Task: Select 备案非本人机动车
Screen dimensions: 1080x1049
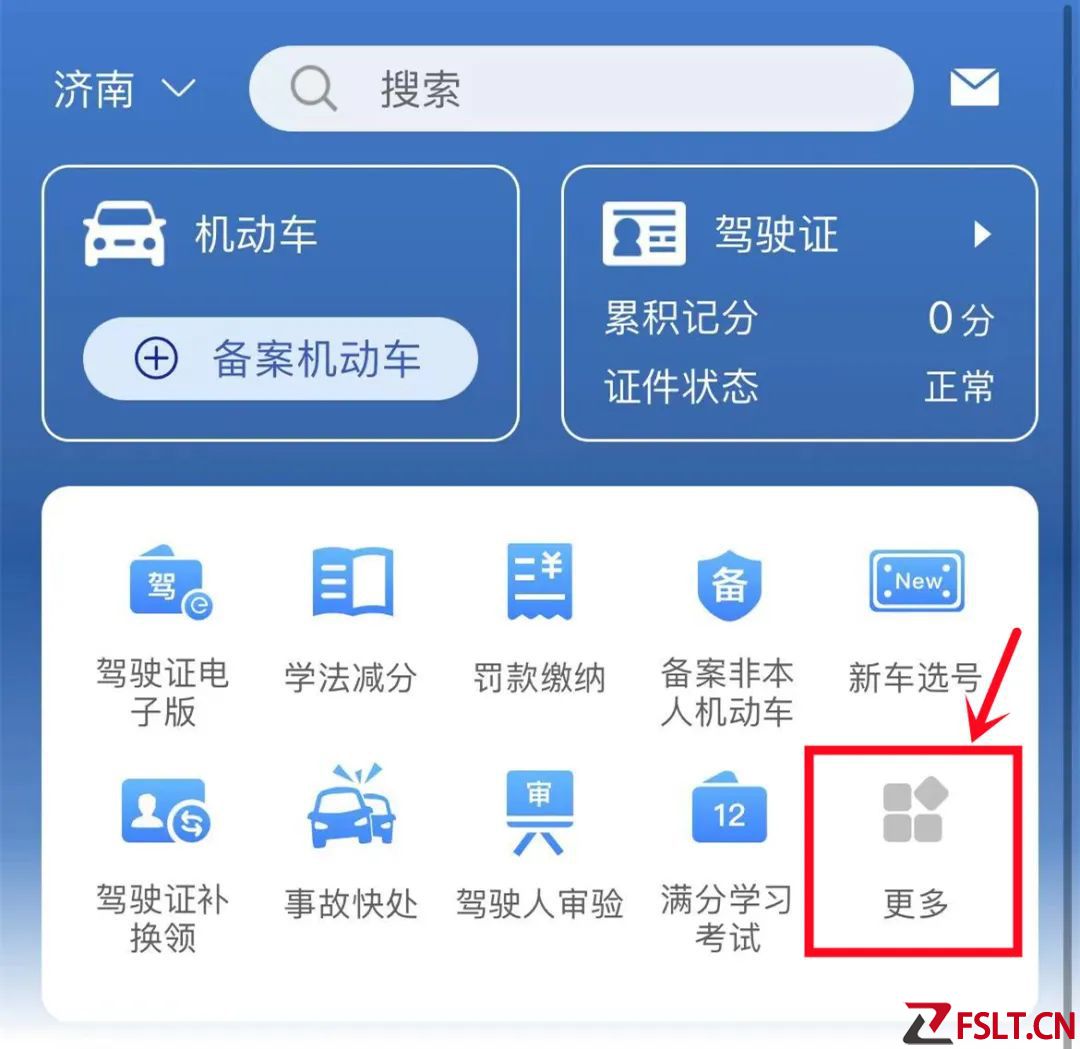Action: tap(728, 632)
